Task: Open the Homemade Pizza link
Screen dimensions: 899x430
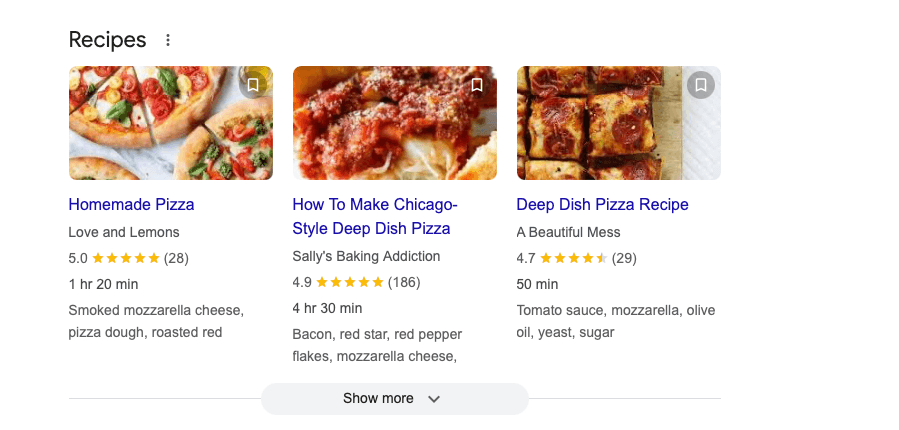Action: click(131, 204)
